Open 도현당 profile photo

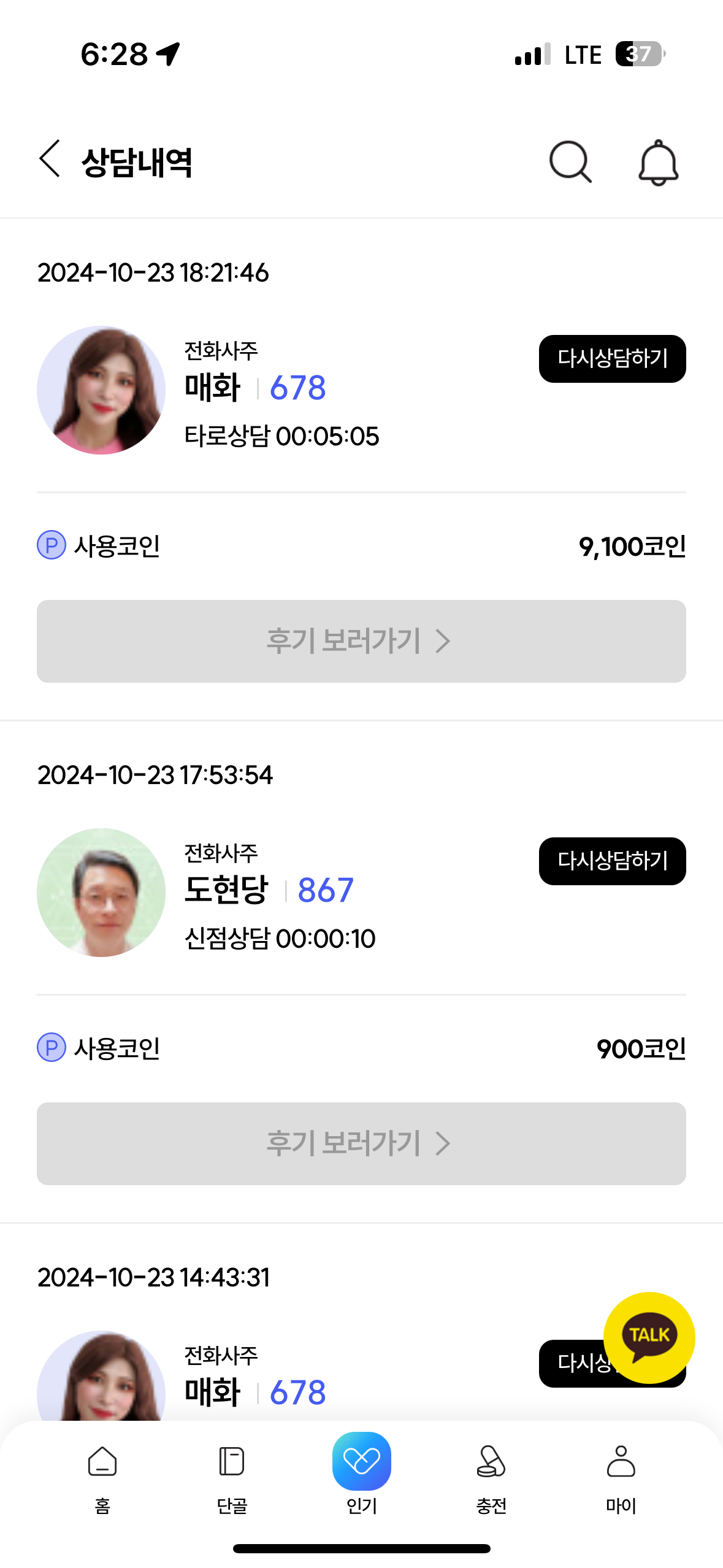(x=101, y=893)
